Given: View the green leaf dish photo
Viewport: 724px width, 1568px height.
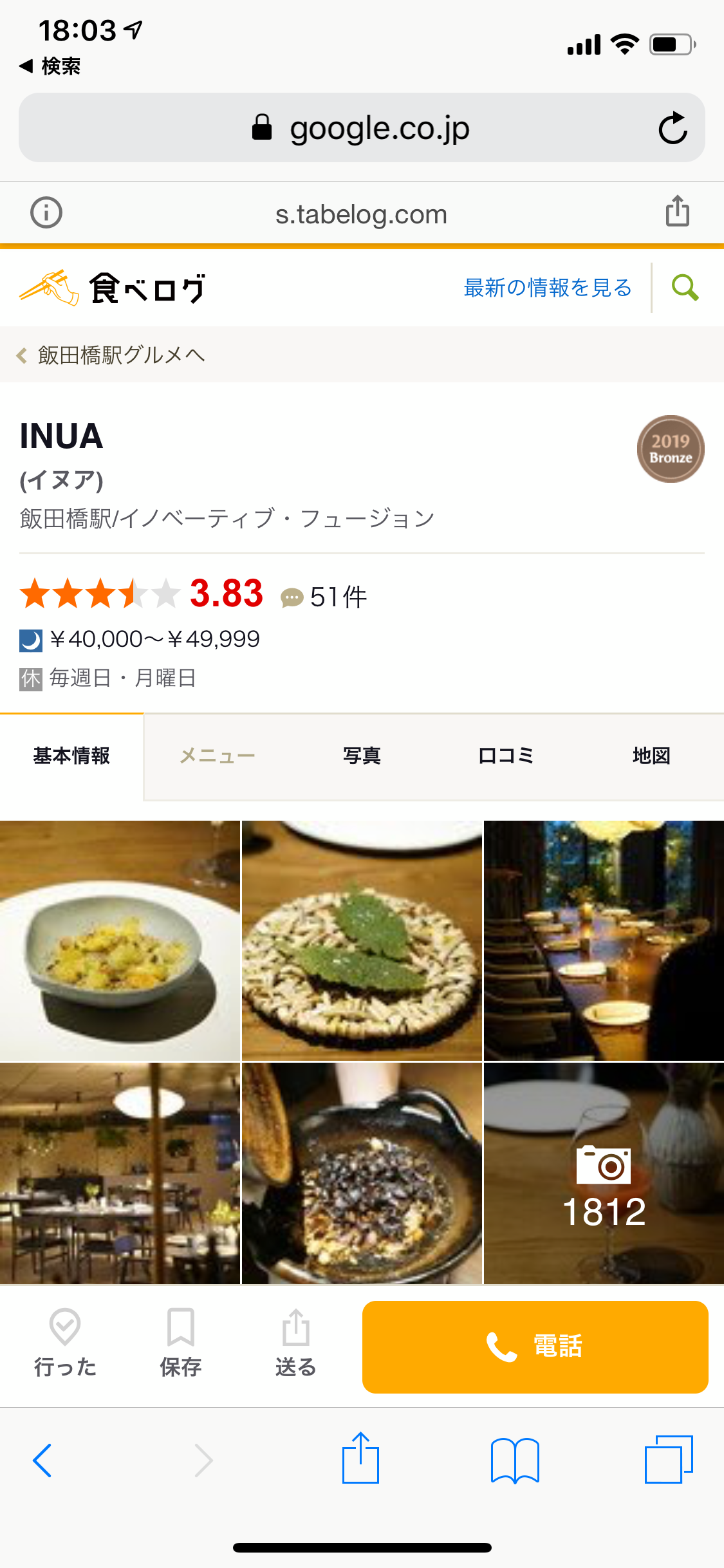Looking at the screenshot, I should (x=362, y=940).
